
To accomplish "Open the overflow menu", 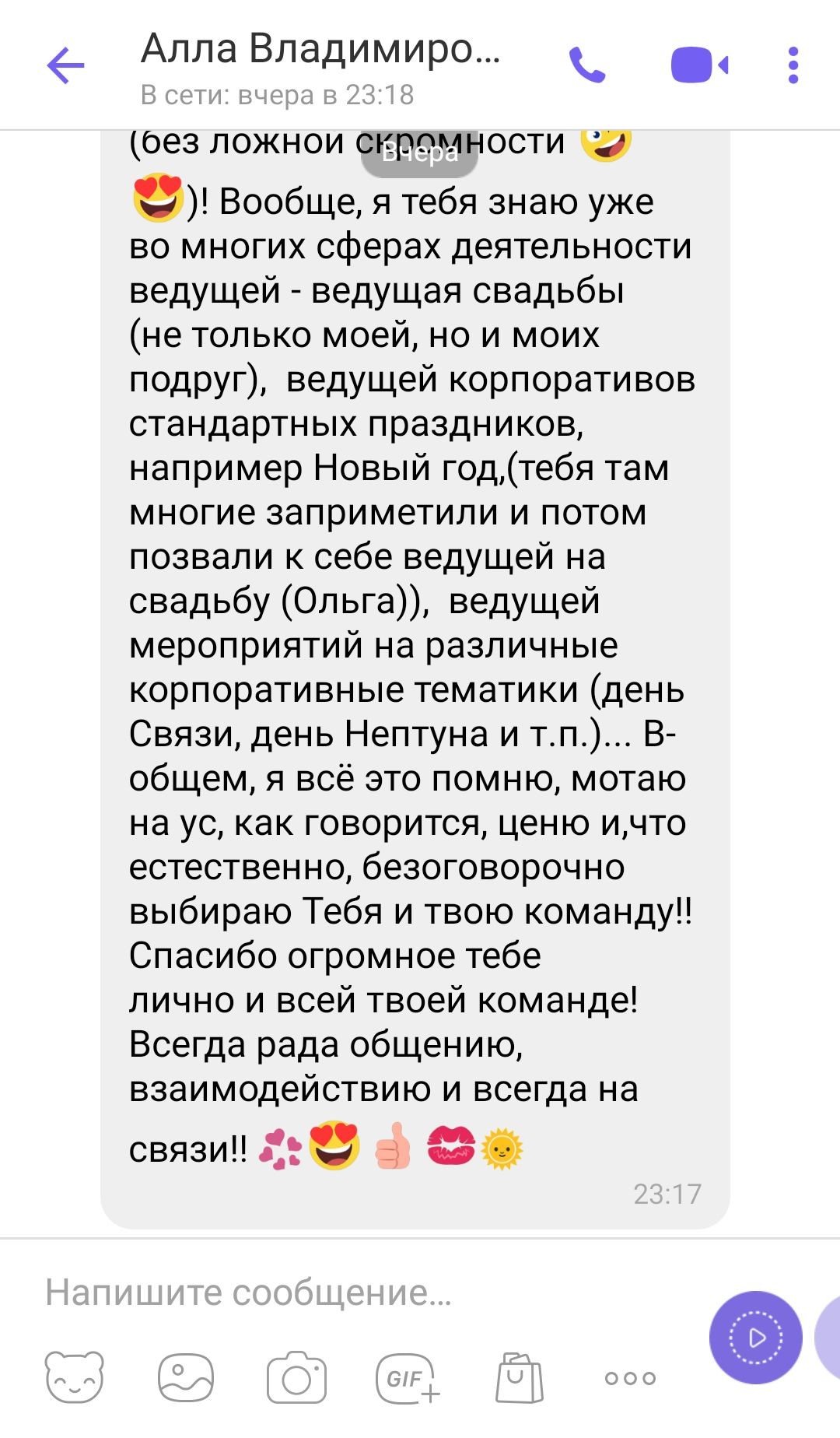I will 793,65.
